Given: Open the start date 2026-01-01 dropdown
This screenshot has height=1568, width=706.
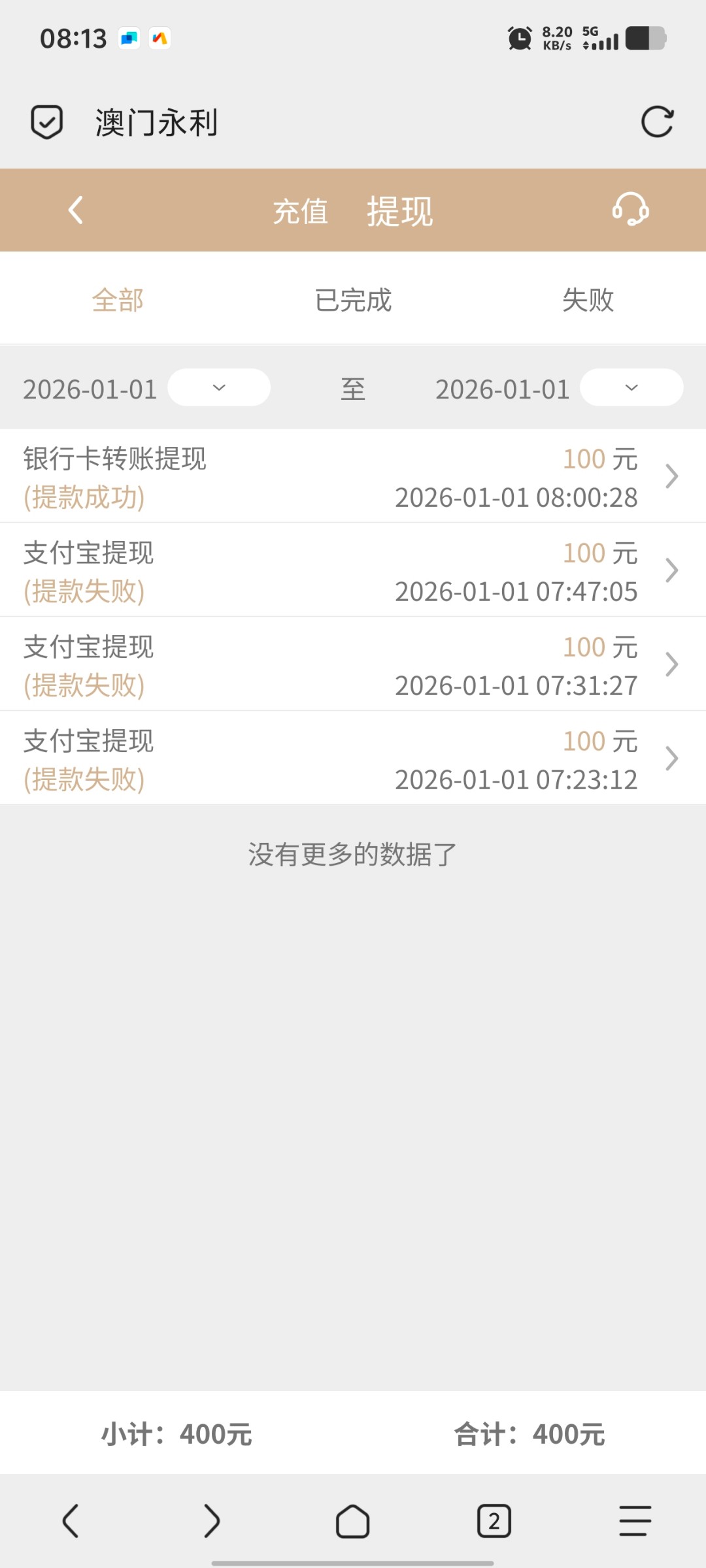Looking at the screenshot, I should [218, 387].
